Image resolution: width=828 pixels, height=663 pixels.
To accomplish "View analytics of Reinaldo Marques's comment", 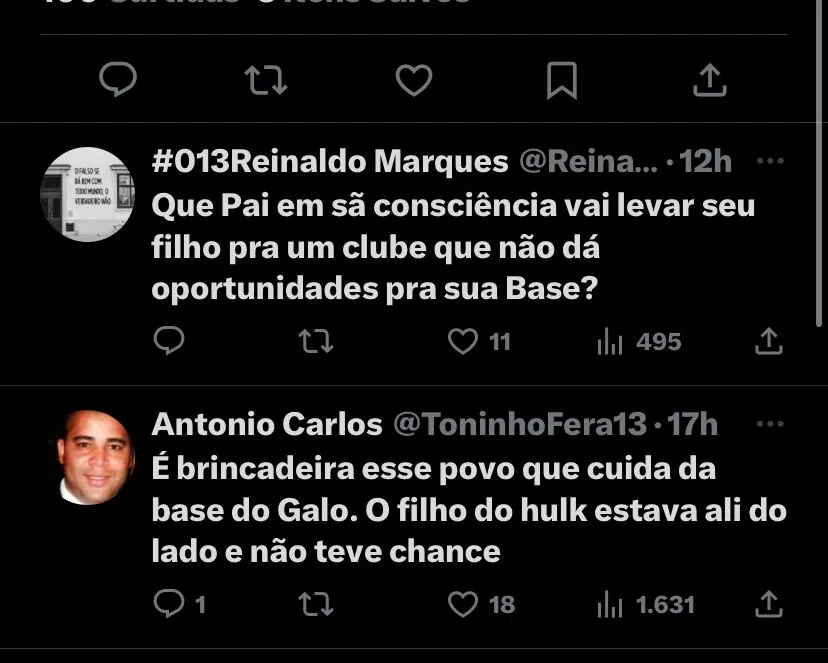I will [610, 342].
